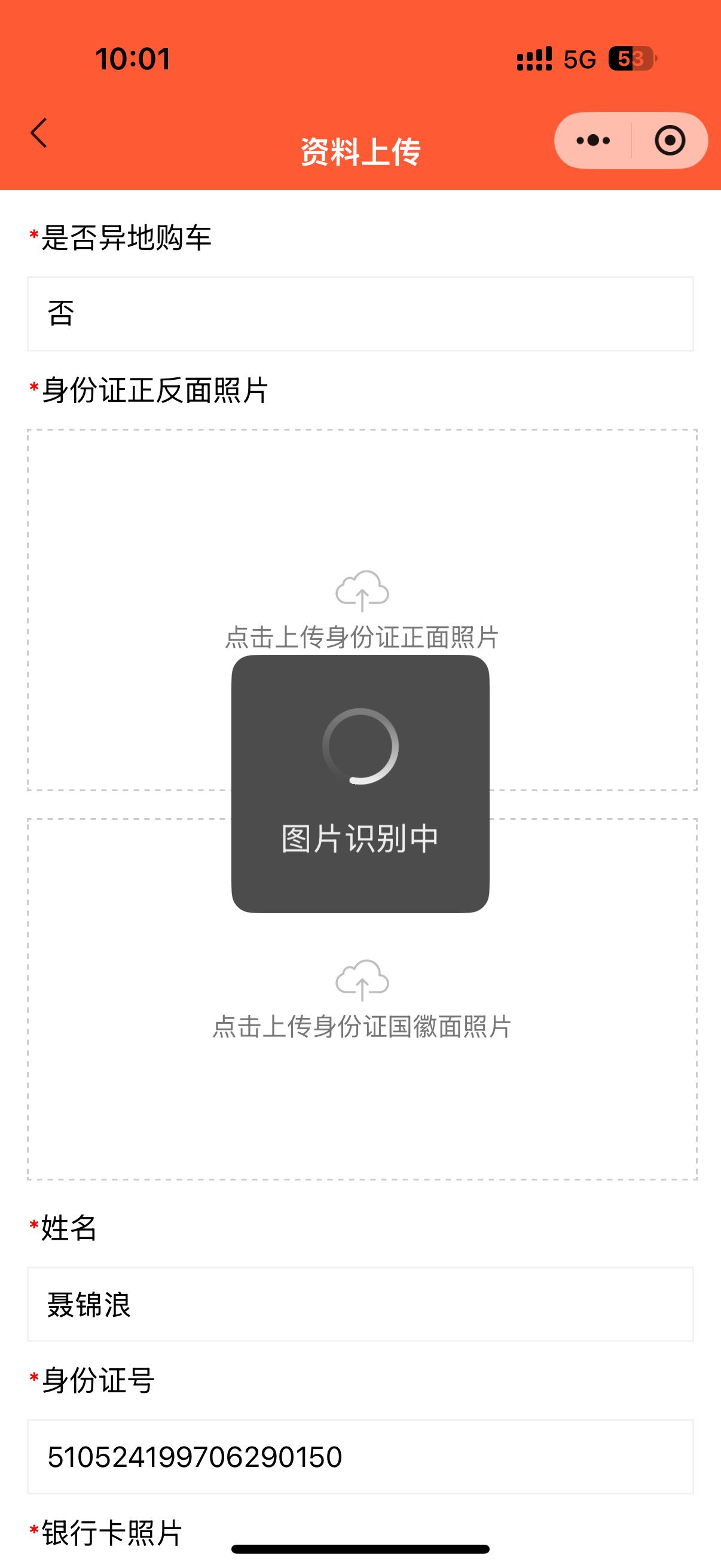This screenshot has width=721, height=1568.
Task: Edit the 身份证号 ID number field
Action: click(360, 1456)
